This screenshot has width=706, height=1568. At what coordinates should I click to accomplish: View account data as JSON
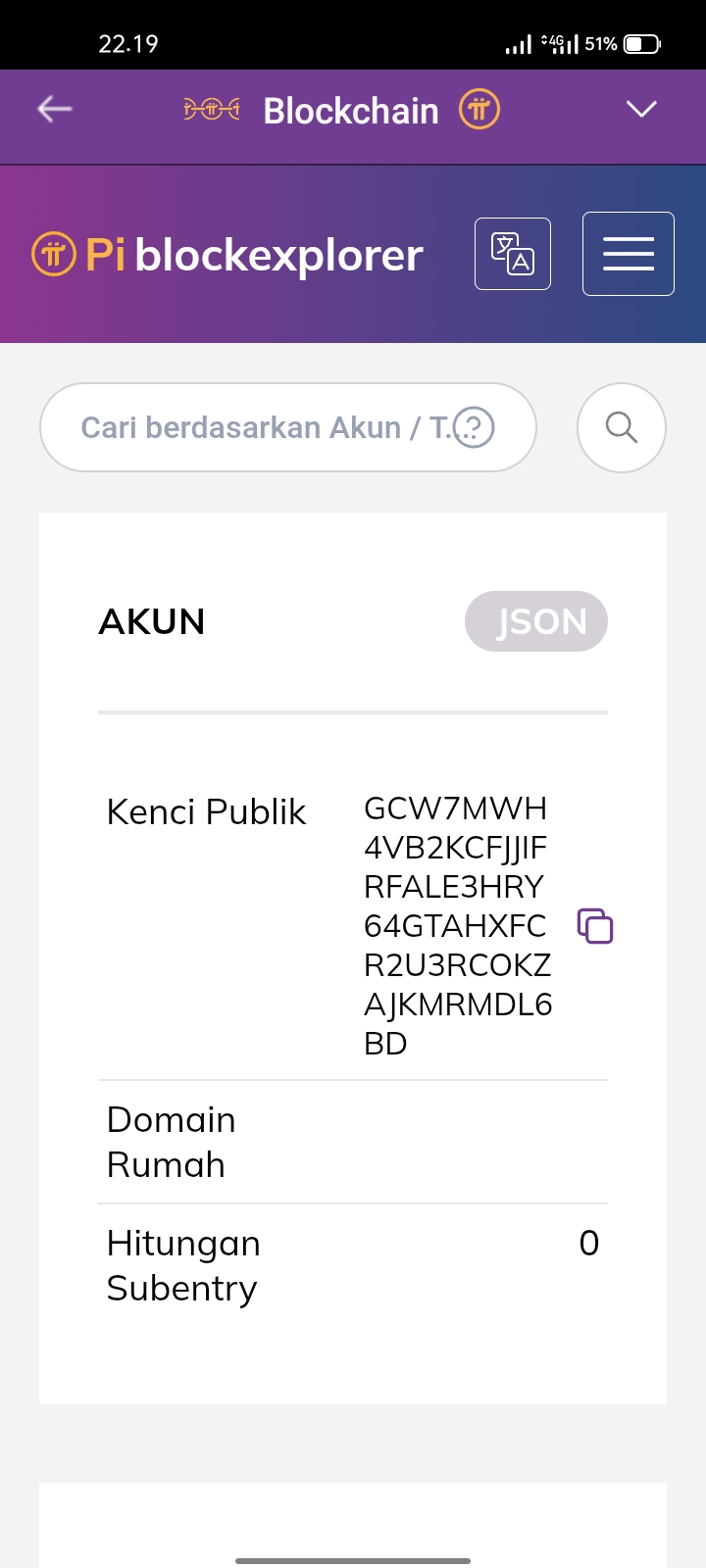coord(536,621)
